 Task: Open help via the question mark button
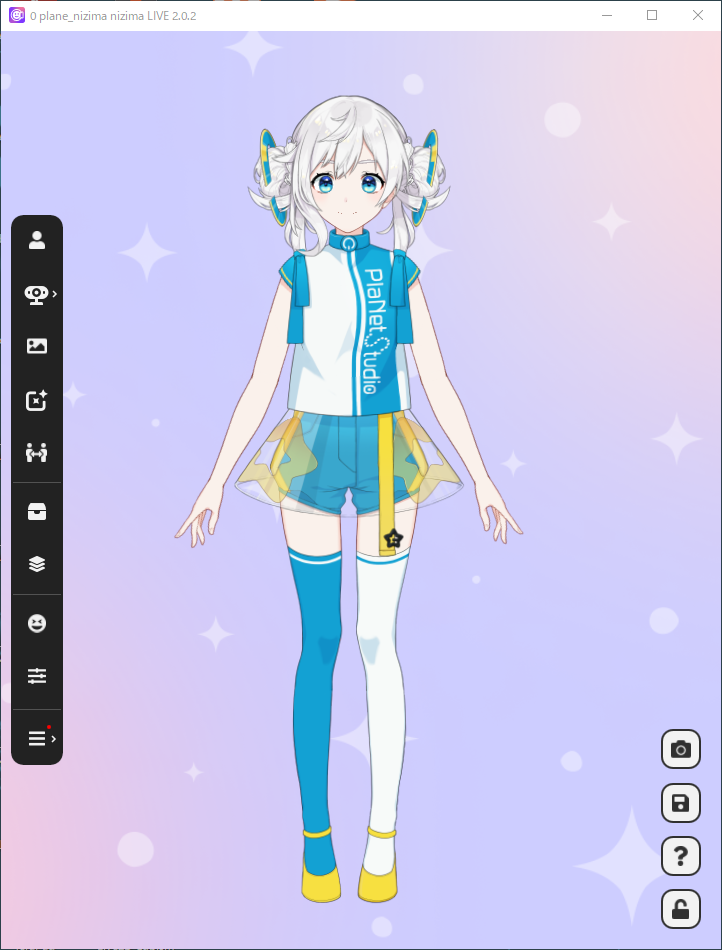[x=681, y=856]
